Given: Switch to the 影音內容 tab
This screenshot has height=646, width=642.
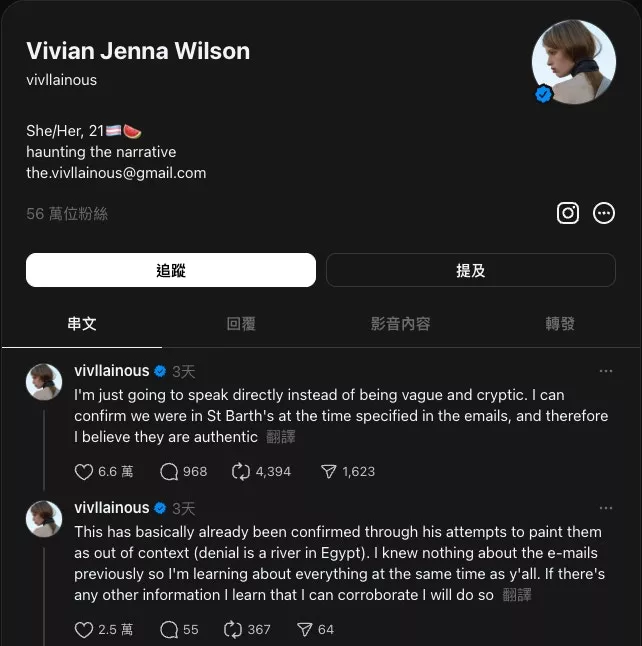Looking at the screenshot, I should (x=400, y=324).
